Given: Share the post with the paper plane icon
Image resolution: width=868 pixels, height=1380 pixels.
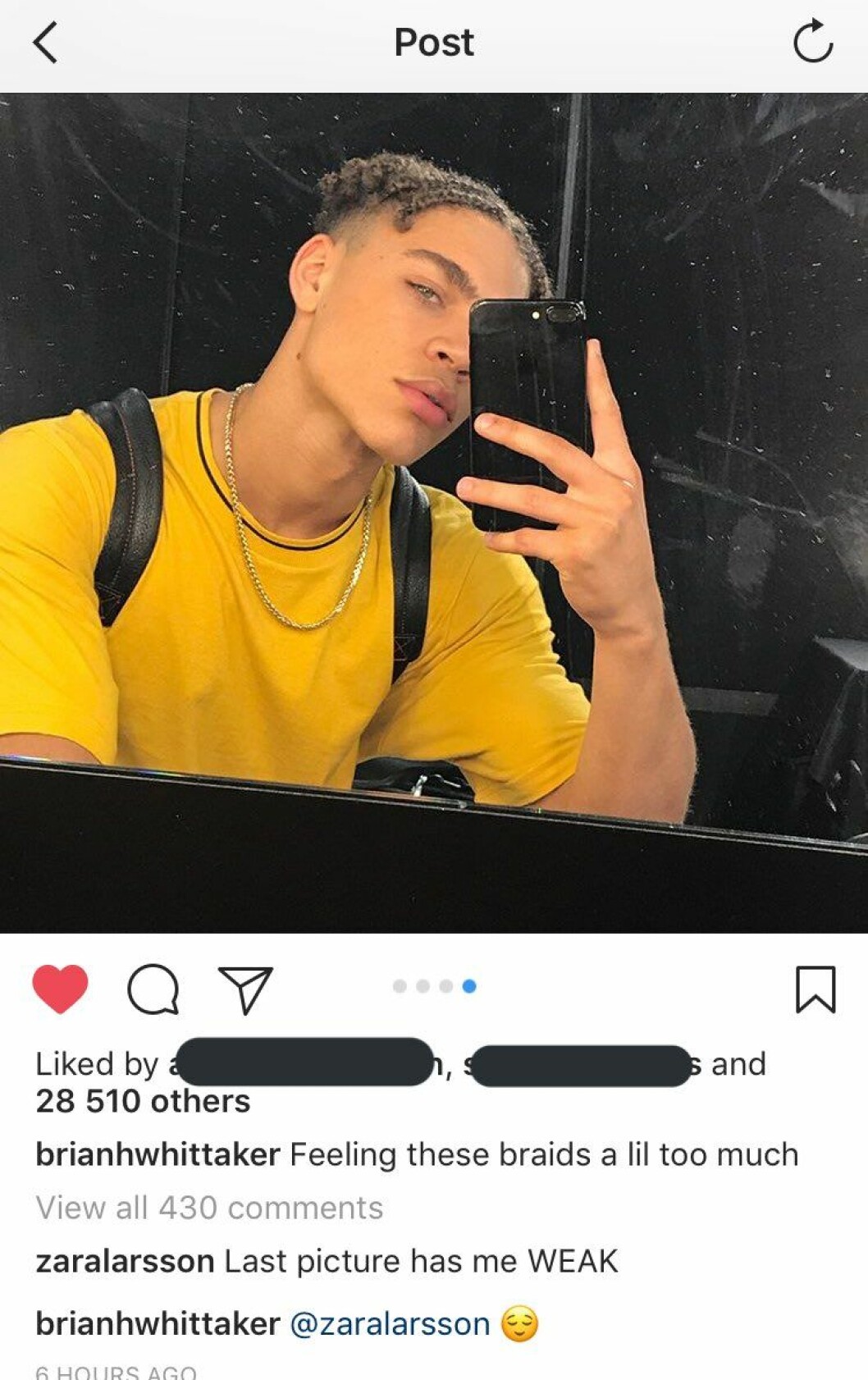Looking at the screenshot, I should 244,989.
